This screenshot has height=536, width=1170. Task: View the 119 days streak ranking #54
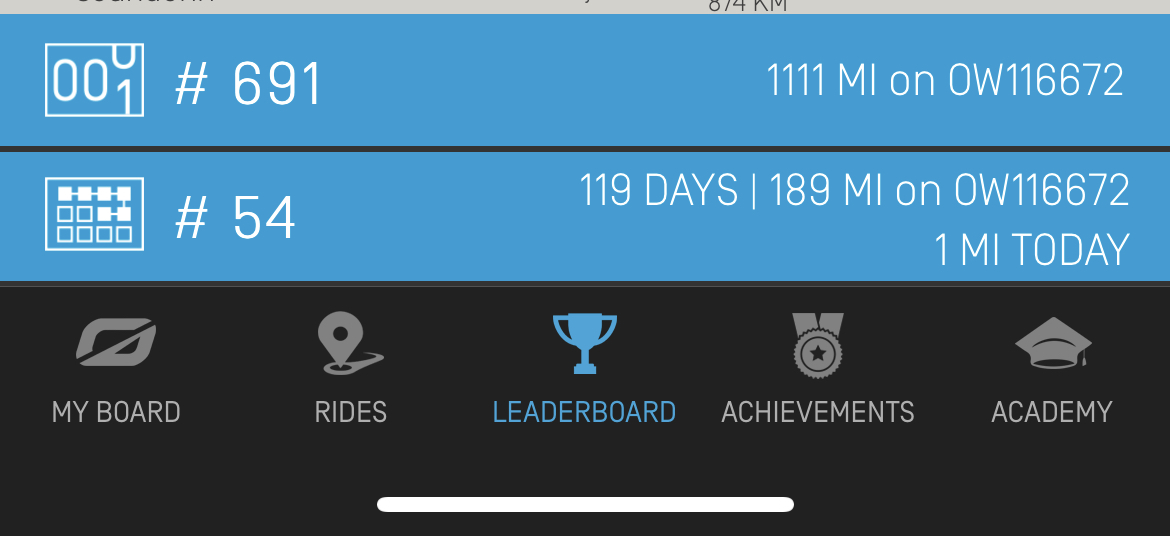coord(585,217)
